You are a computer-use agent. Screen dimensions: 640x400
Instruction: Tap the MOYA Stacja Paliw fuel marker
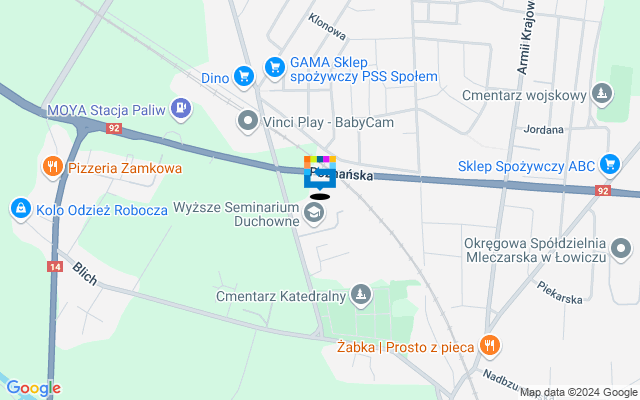pyautogui.click(x=180, y=108)
